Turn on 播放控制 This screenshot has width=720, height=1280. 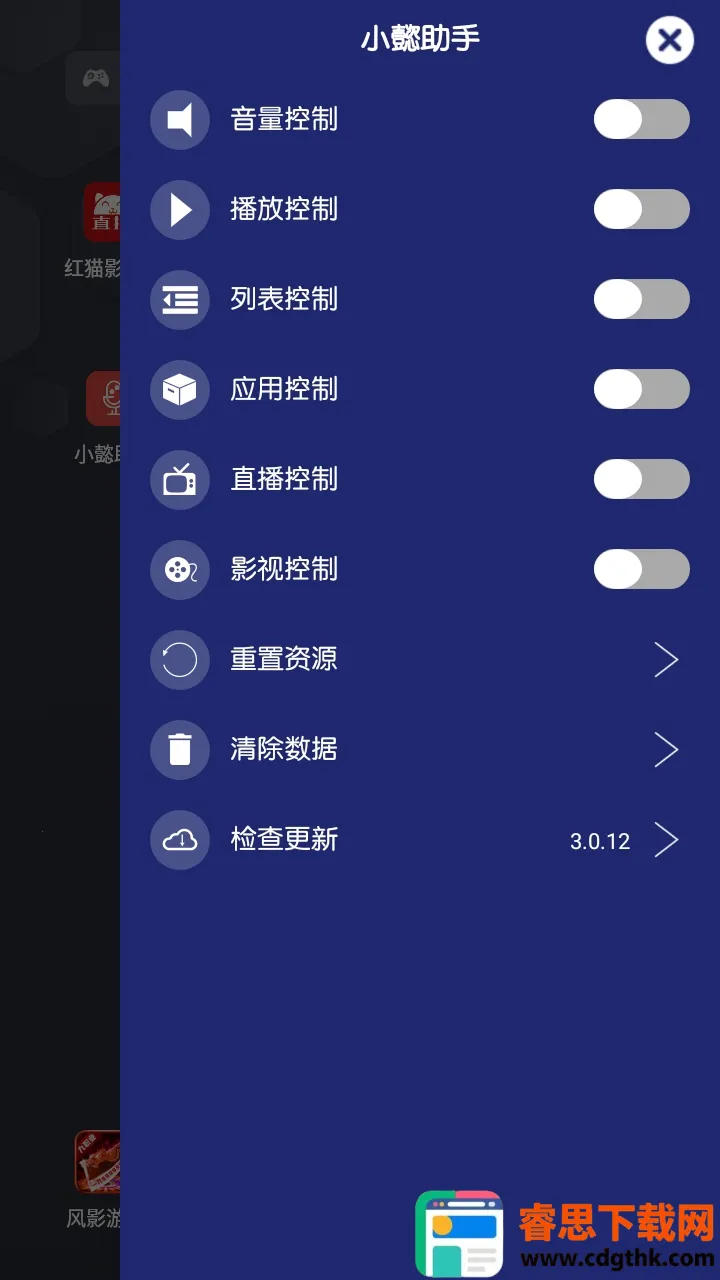click(641, 209)
